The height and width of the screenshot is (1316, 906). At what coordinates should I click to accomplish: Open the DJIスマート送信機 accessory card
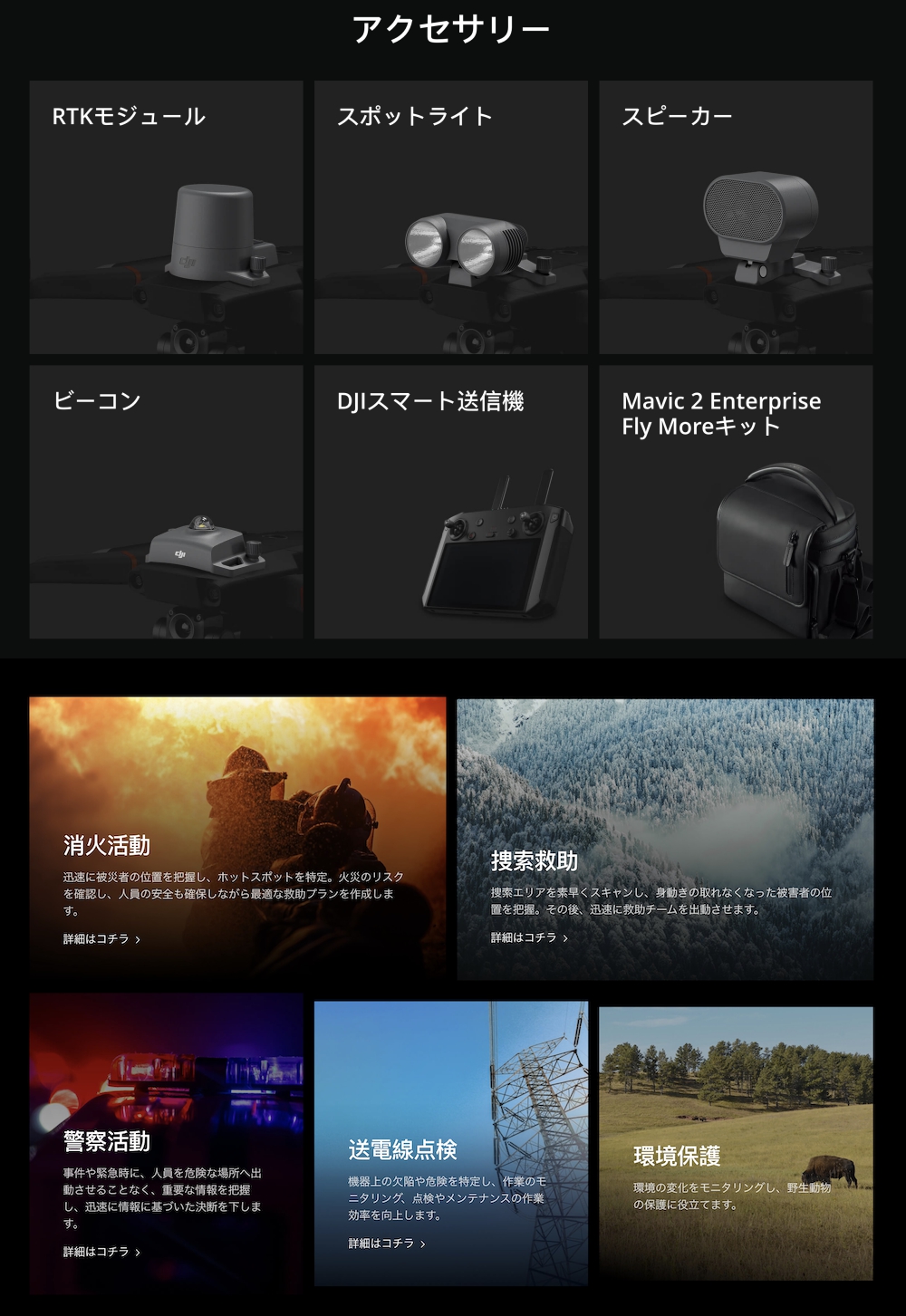450,502
